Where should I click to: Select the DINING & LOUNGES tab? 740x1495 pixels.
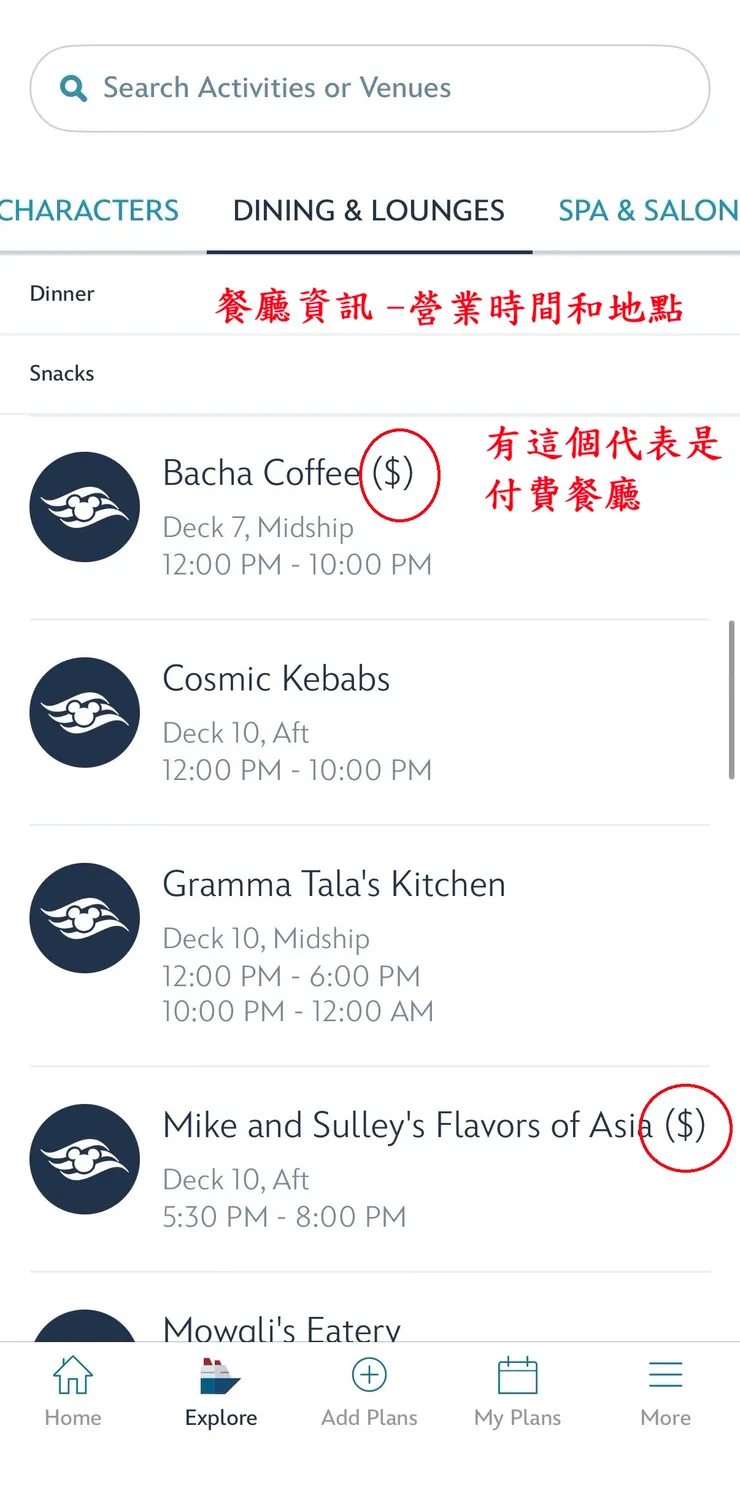coord(368,210)
